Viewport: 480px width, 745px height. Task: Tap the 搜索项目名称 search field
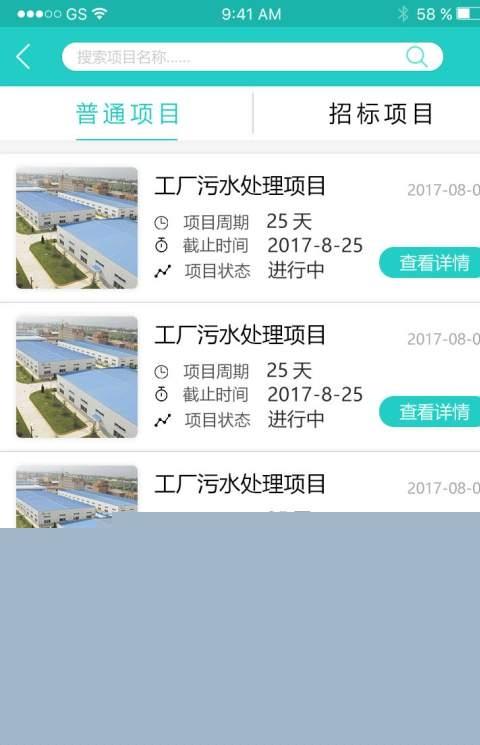(x=252, y=57)
